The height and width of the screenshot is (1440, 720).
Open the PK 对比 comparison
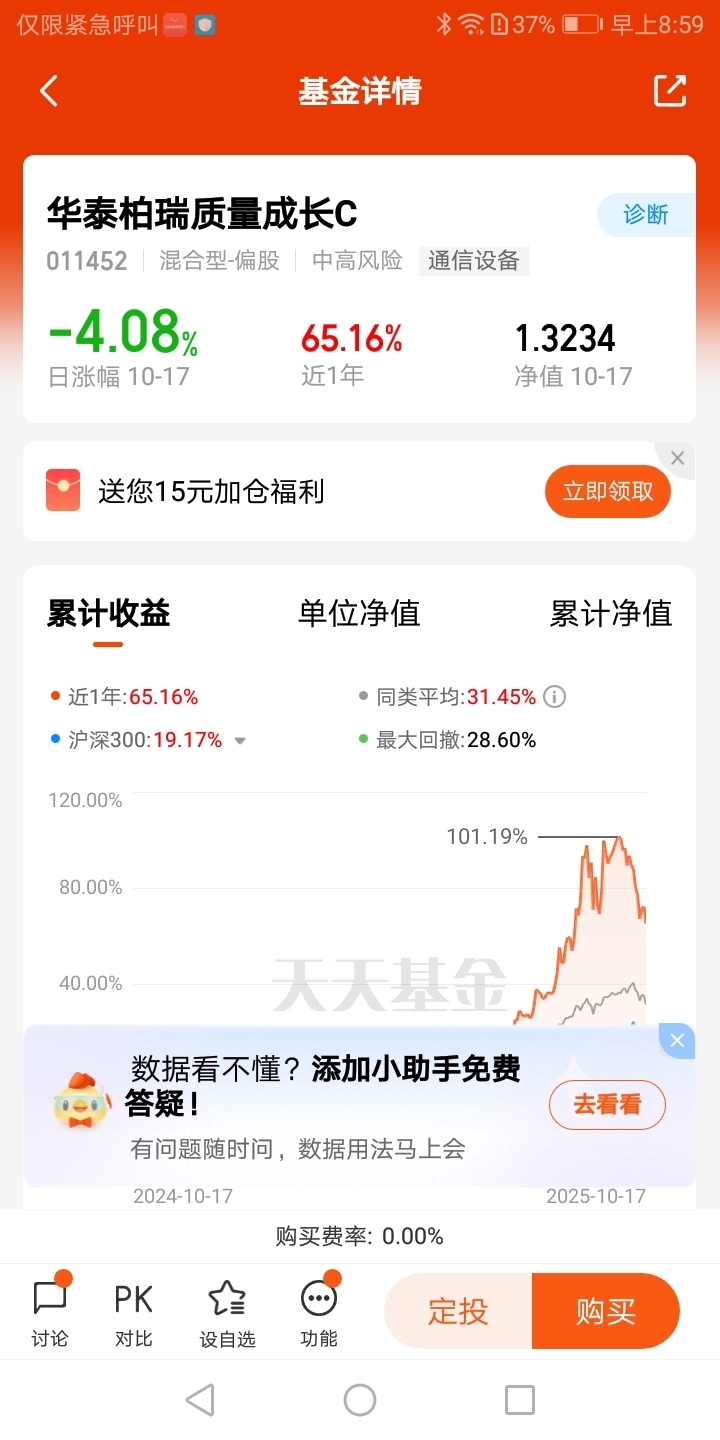click(133, 1312)
